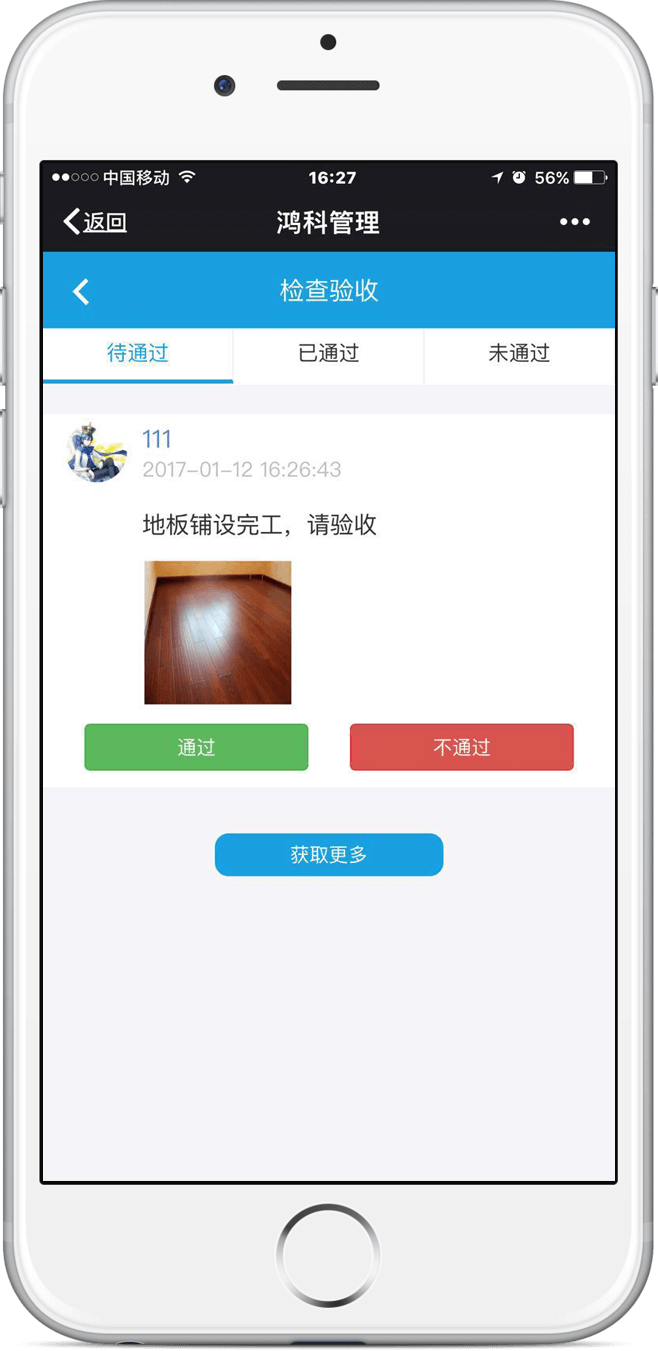Approve with the green 通过 button
Viewport: 658px width, 1351px height.
pos(196,747)
